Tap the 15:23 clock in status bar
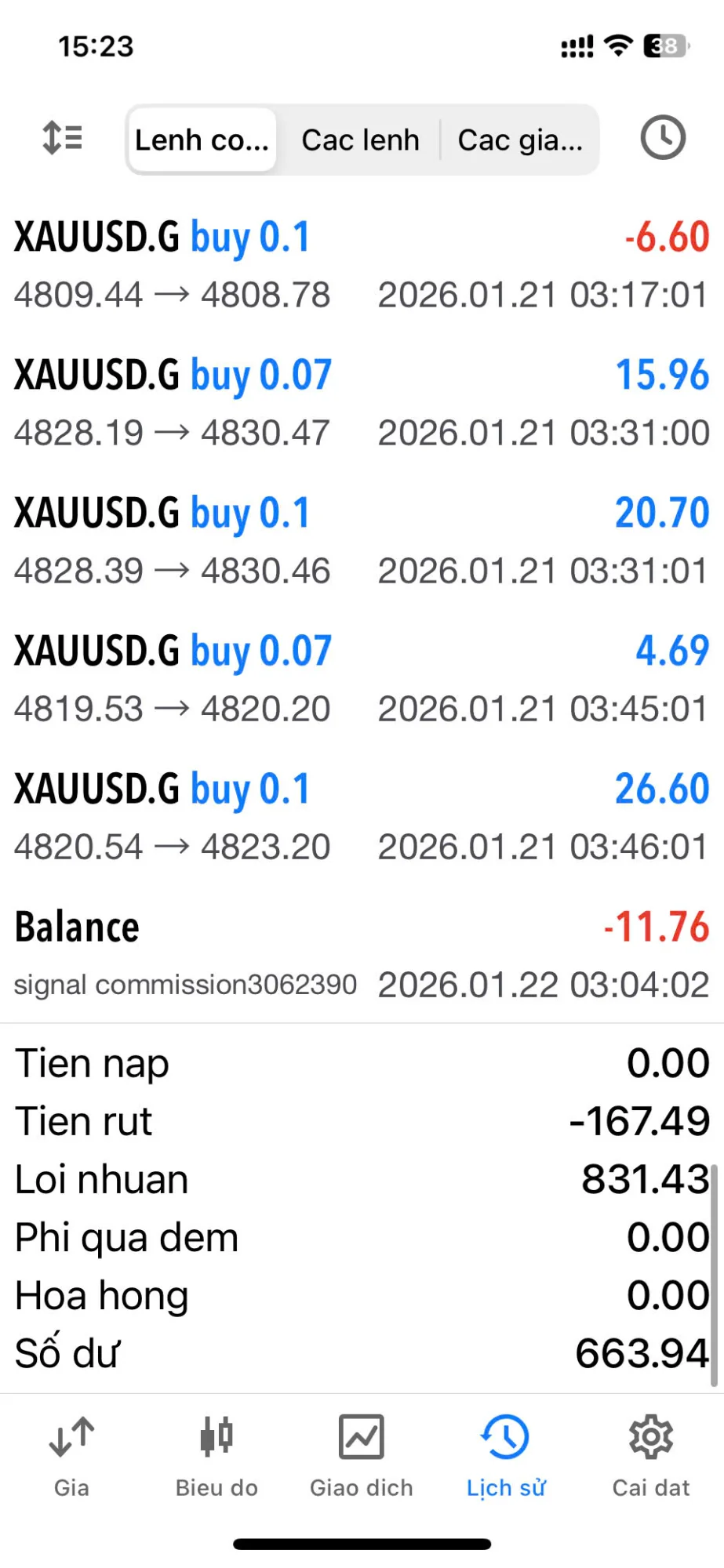The height and width of the screenshot is (1568, 724). [x=96, y=46]
